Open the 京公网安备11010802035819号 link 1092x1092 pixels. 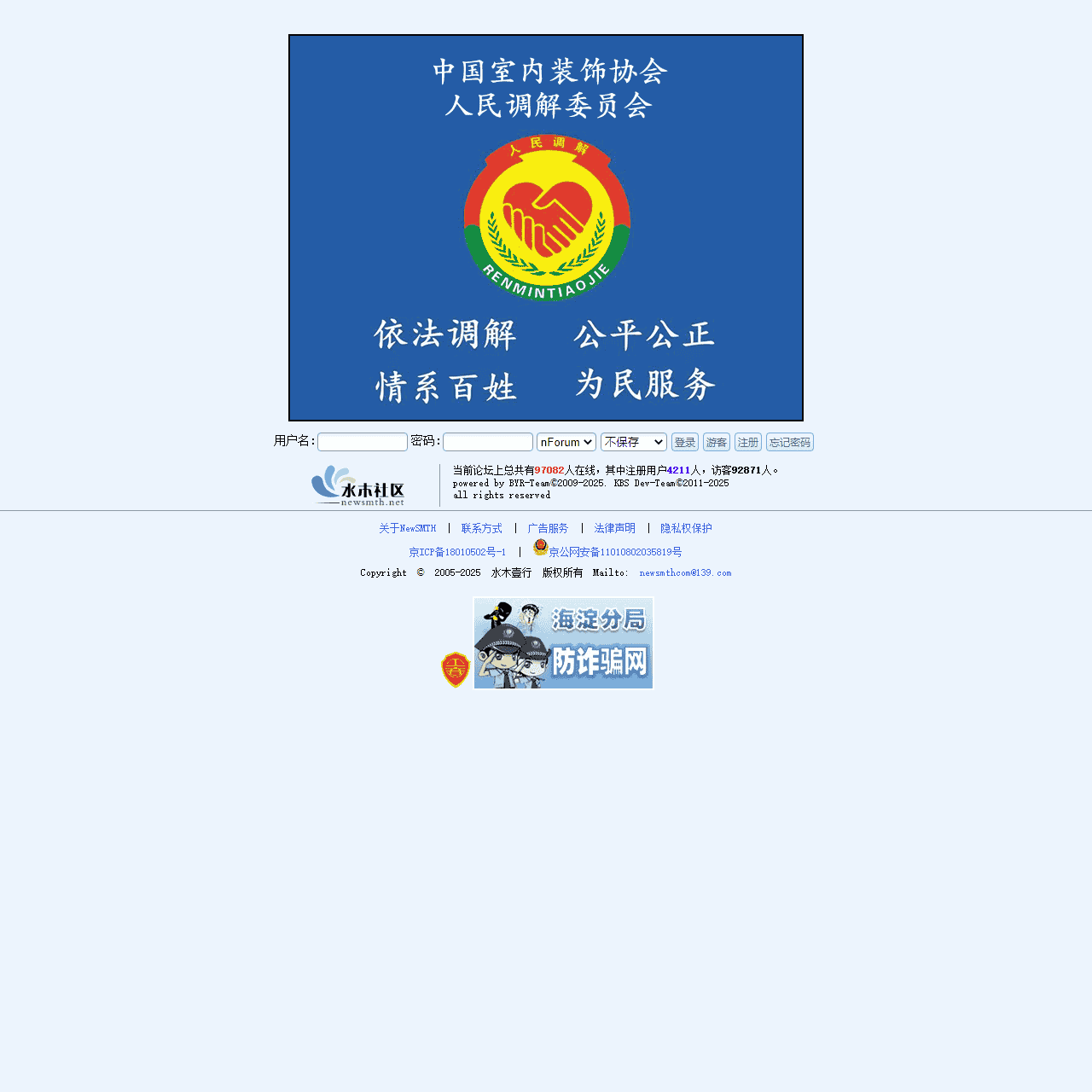coord(614,553)
